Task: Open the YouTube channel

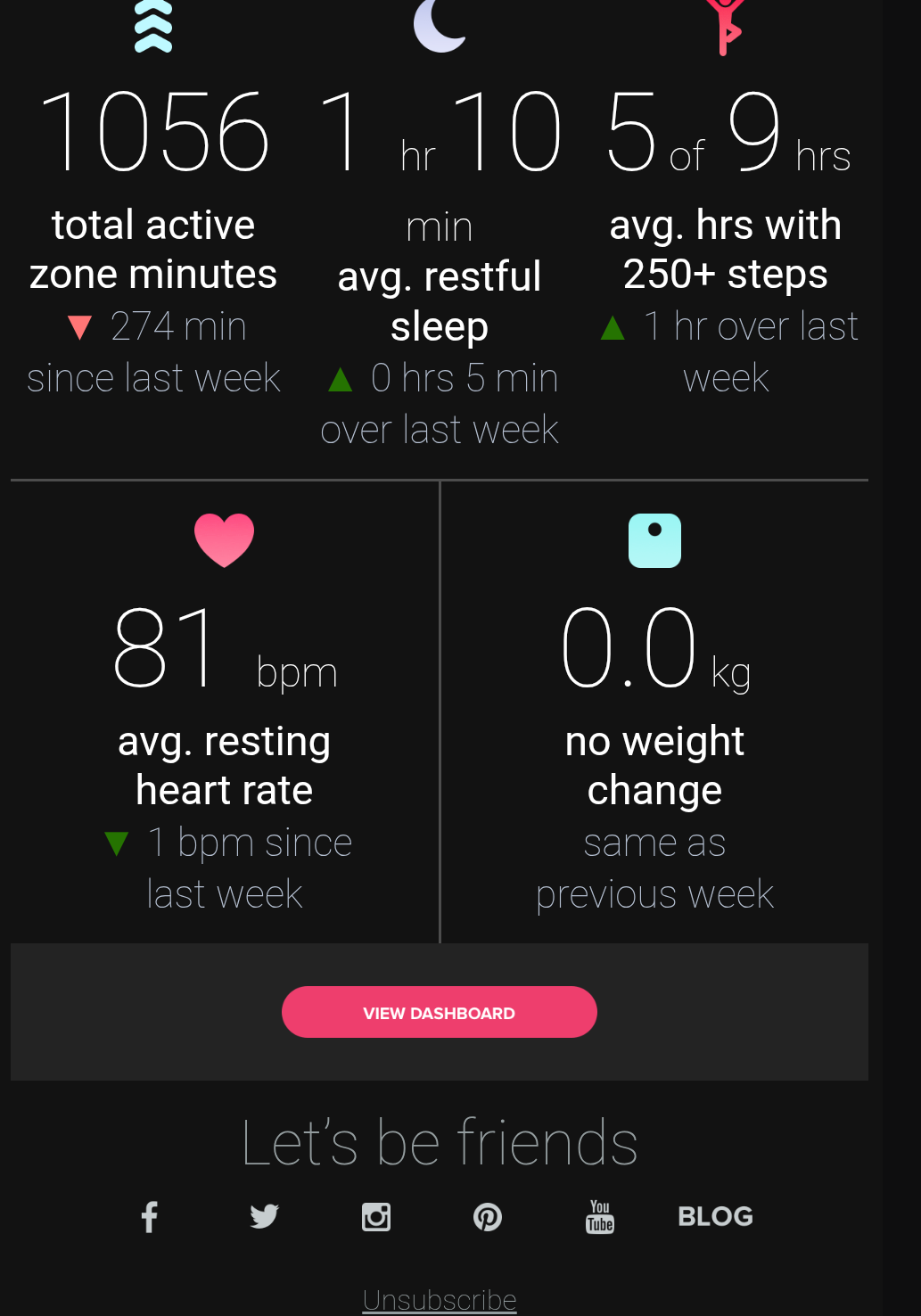Action: [x=600, y=1216]
